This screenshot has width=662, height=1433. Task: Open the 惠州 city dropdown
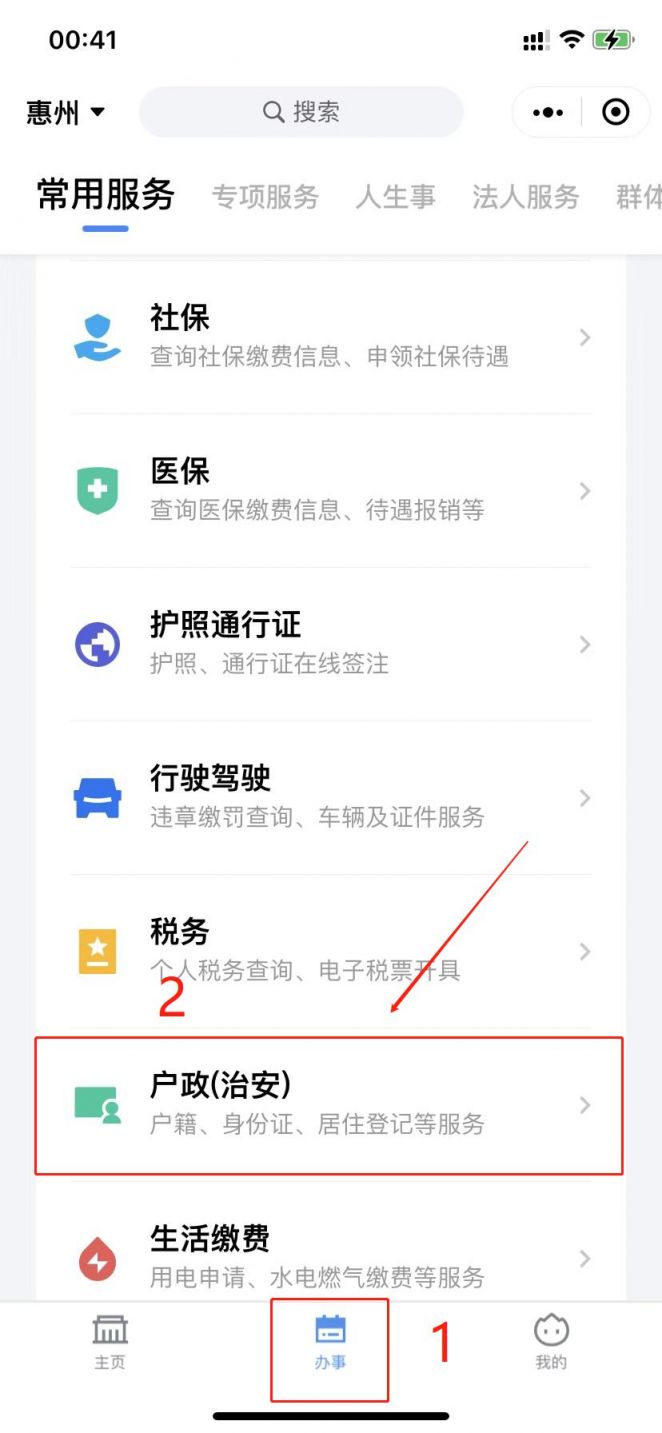[66, 112]
